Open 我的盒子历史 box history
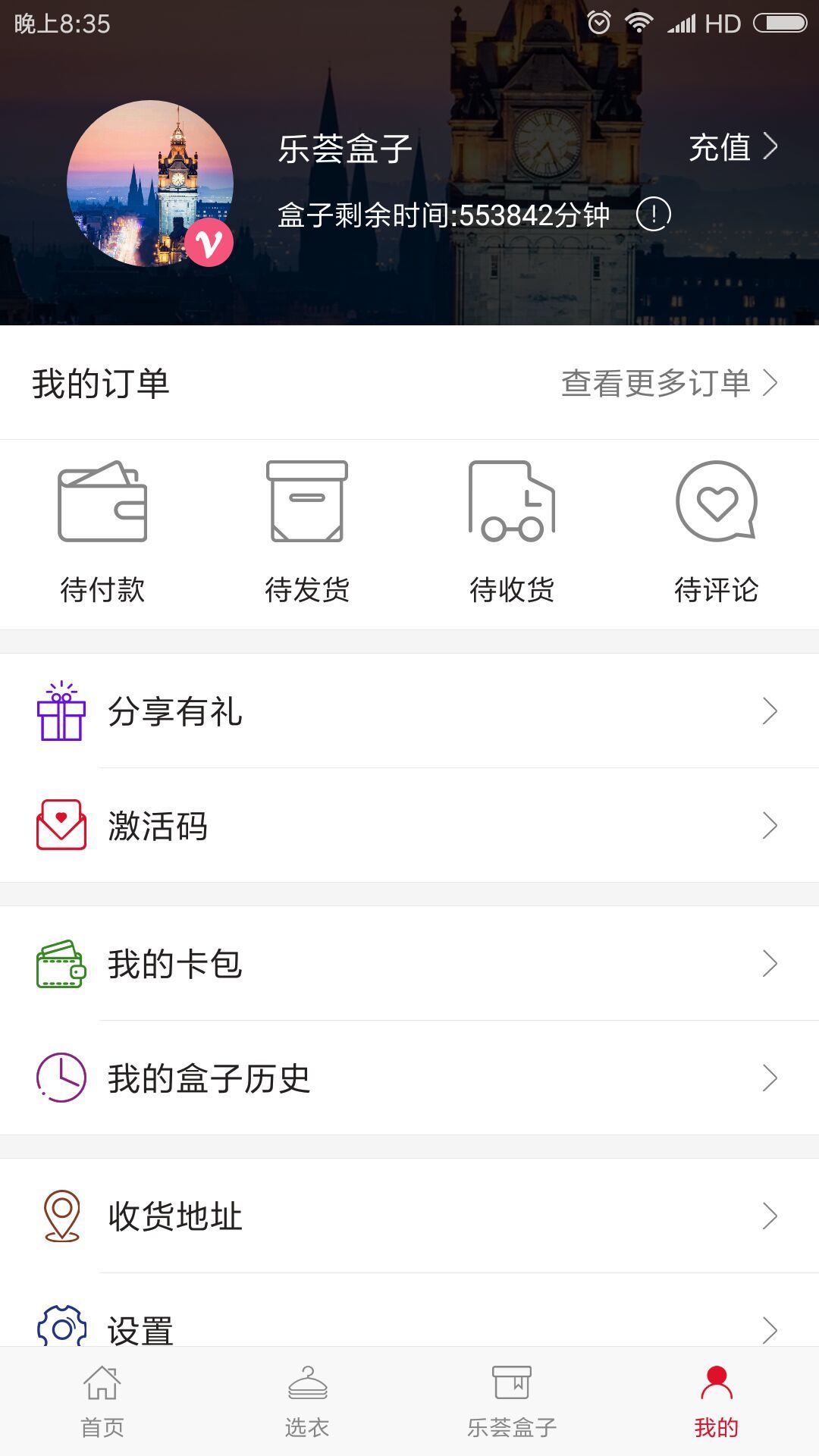Screen dimensions: 819x1456 coord(409,1078)
